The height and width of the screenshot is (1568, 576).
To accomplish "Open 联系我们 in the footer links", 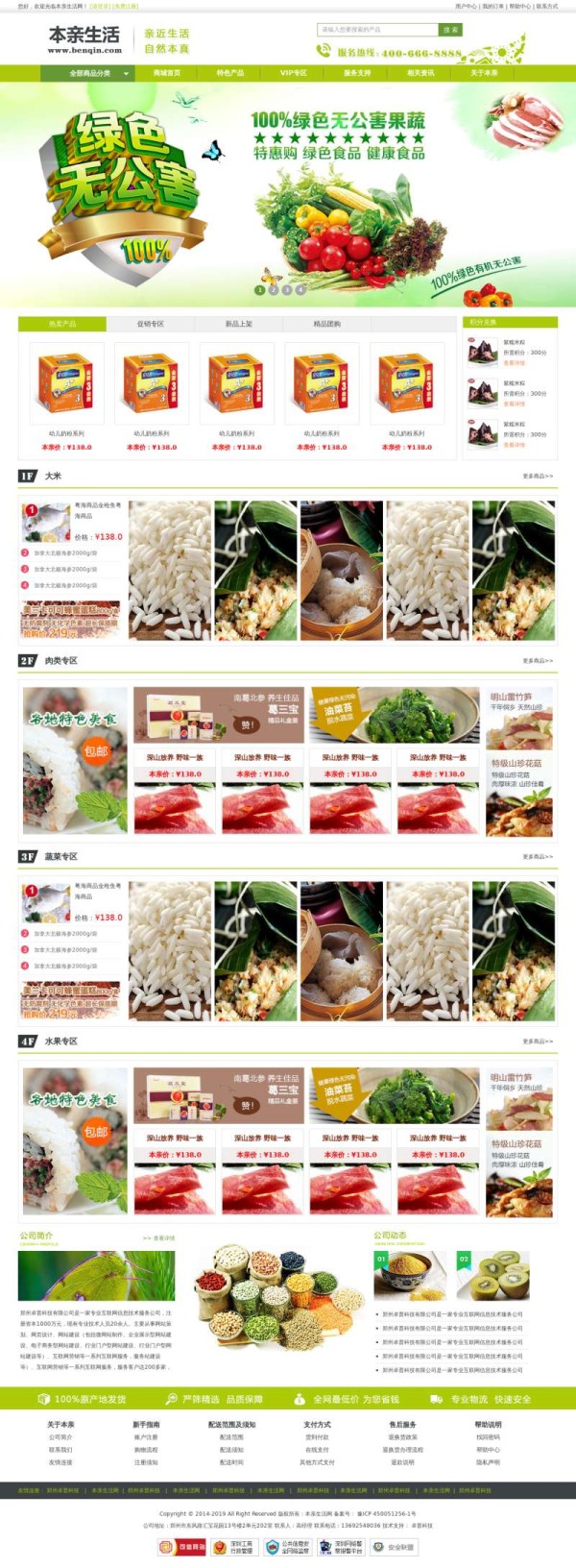I will click(x=60, y=1450).
